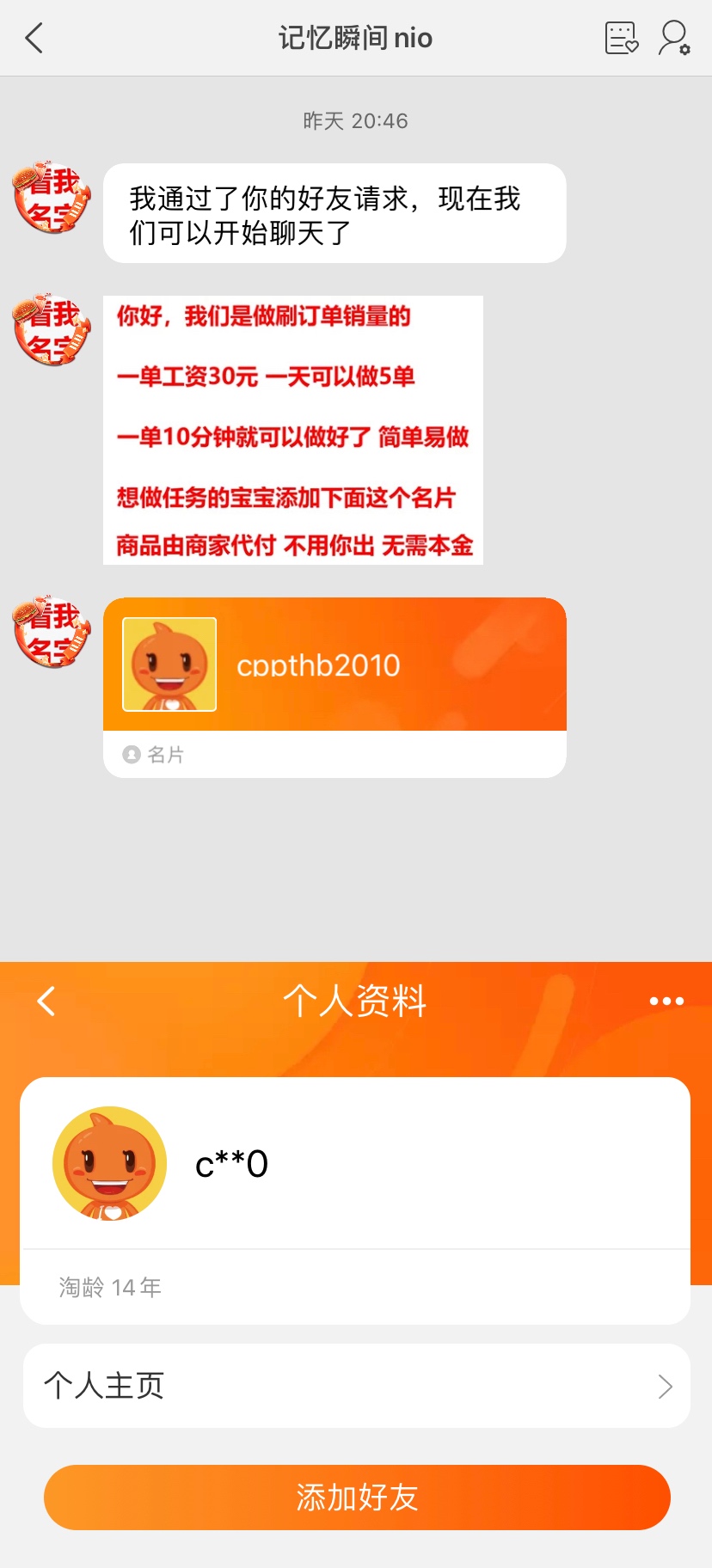
Task: Expand the chevron next to 个人主页
Action: 664,1384
